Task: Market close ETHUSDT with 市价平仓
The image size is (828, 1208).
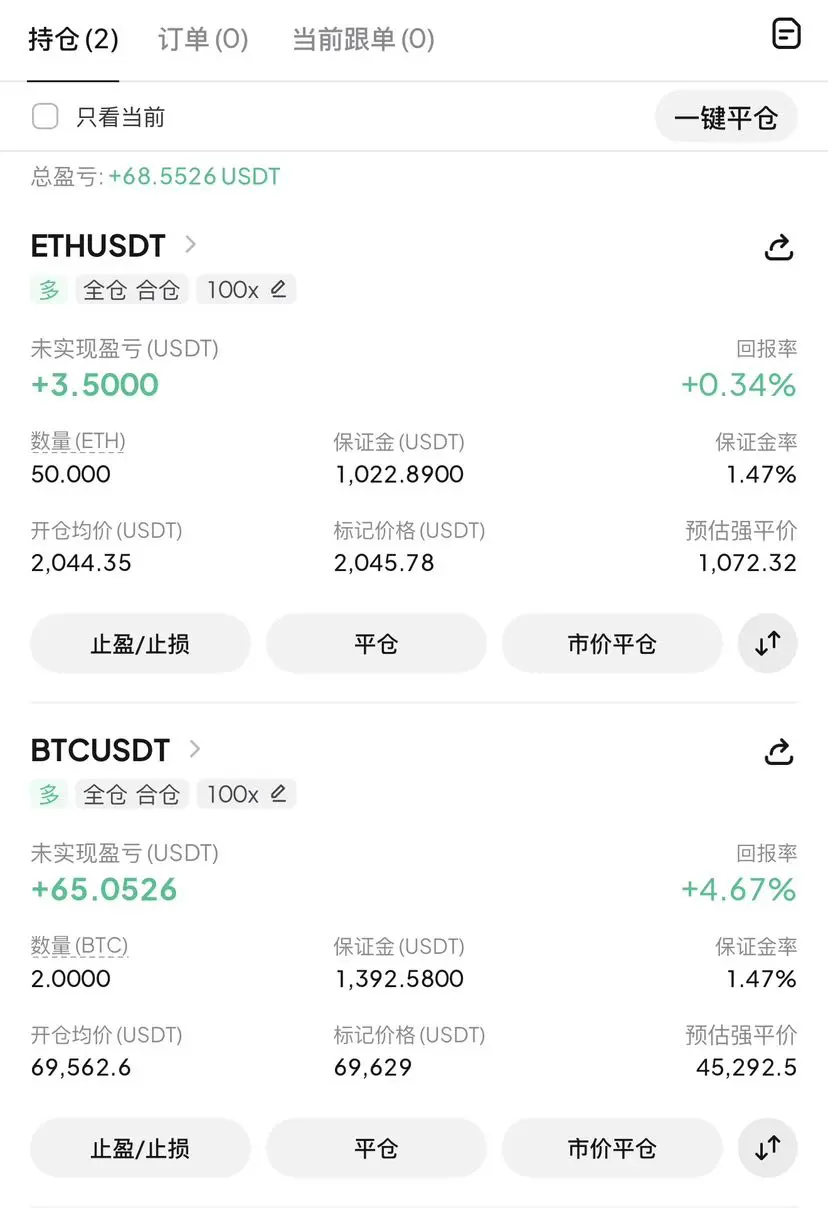Action: [611, 644]
